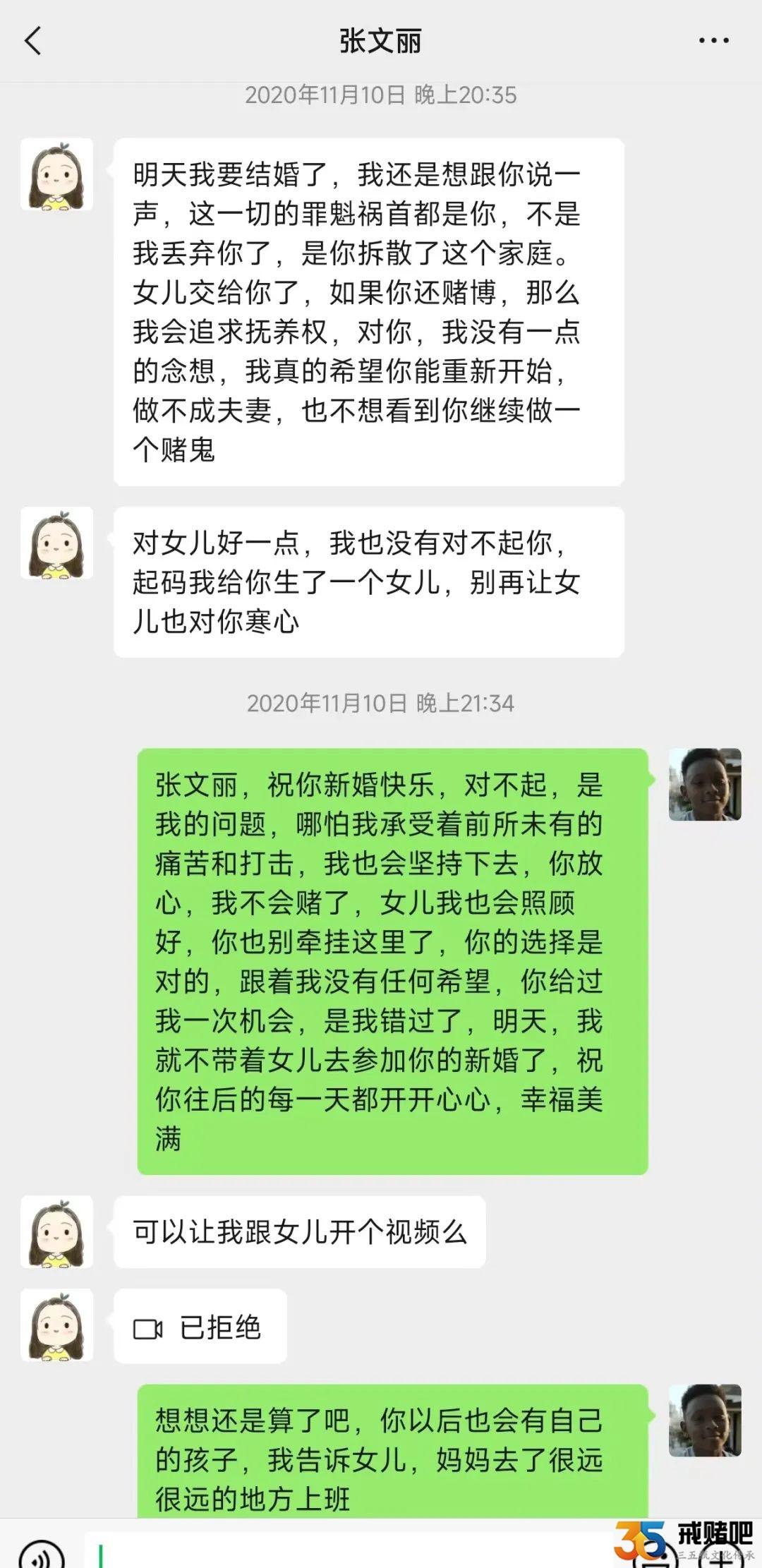Viewport: 762px width, 1568px height.
Task: Go back from the 张文丽 chat
Action: click(33, 41)
